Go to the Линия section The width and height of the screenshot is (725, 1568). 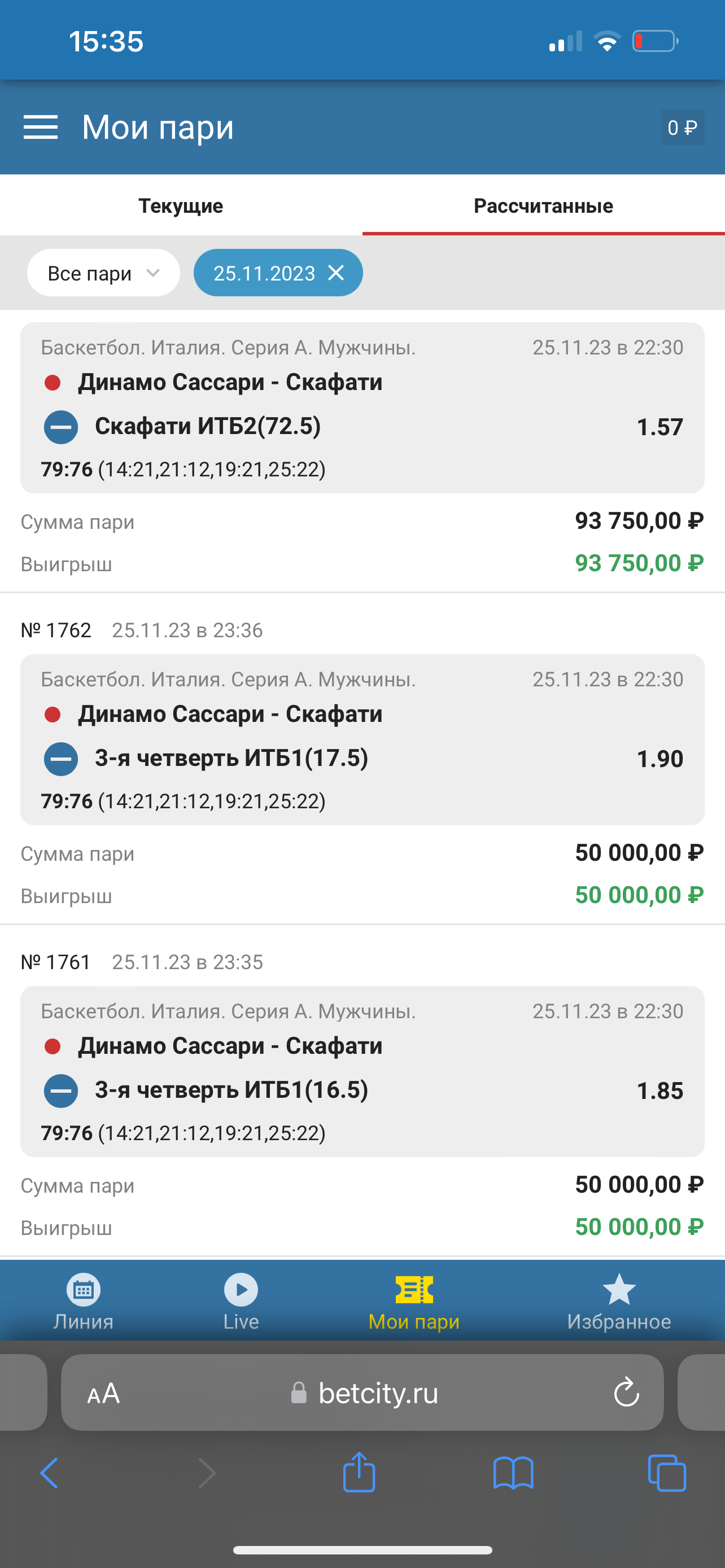[x=84, y=1302]
